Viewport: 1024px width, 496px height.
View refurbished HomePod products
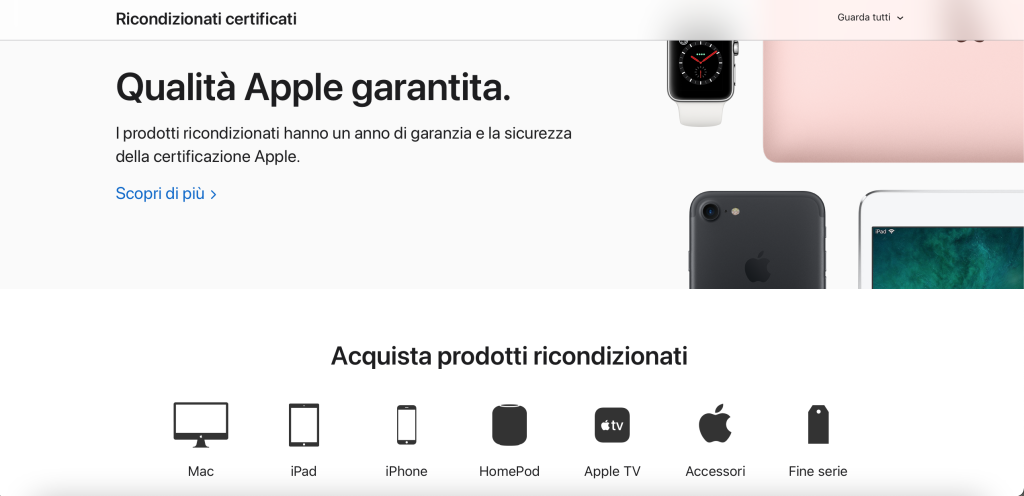click(509, 438)
